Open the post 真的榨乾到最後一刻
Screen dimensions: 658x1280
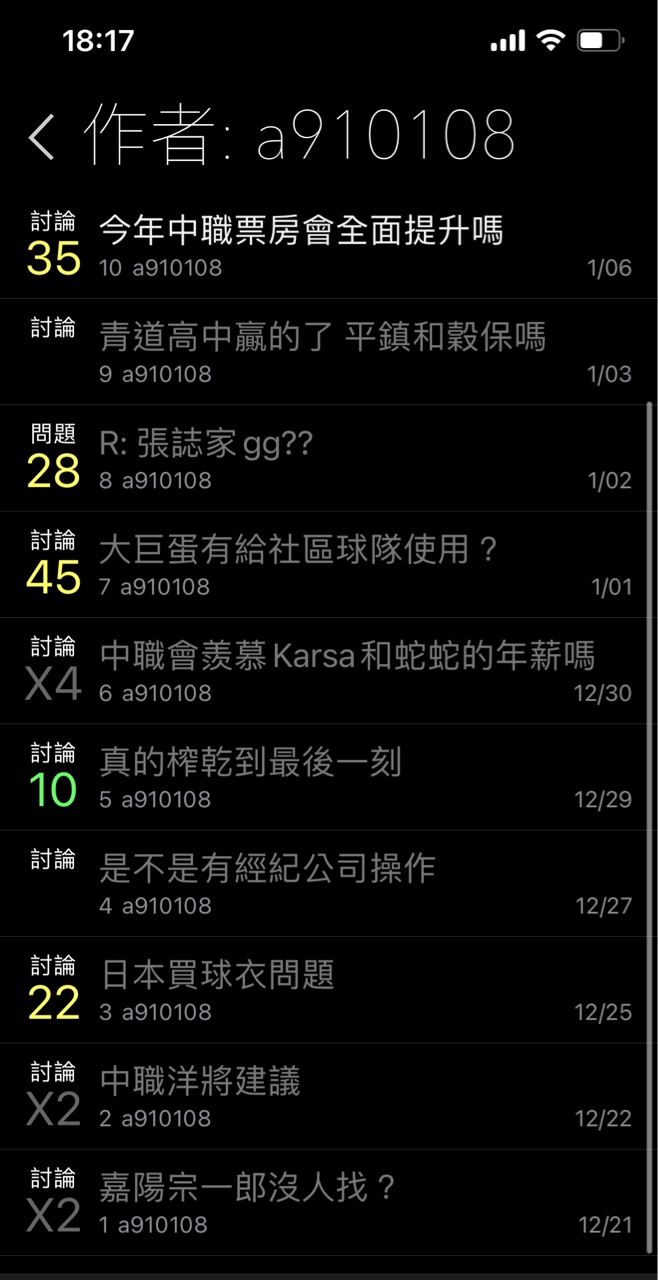(329, 777)
